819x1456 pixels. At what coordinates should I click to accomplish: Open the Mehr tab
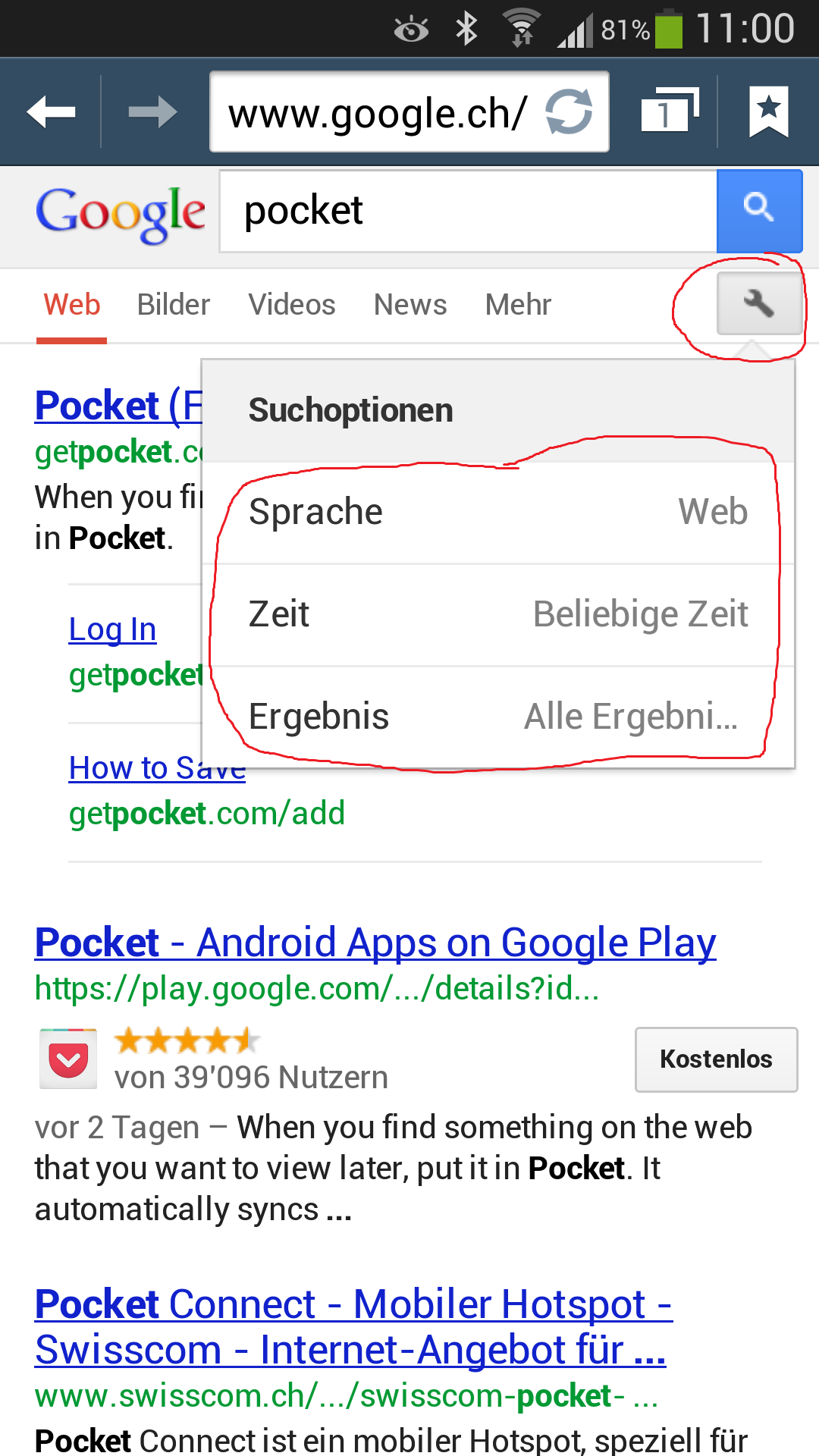pyautogui.click(x=518, y=305)
